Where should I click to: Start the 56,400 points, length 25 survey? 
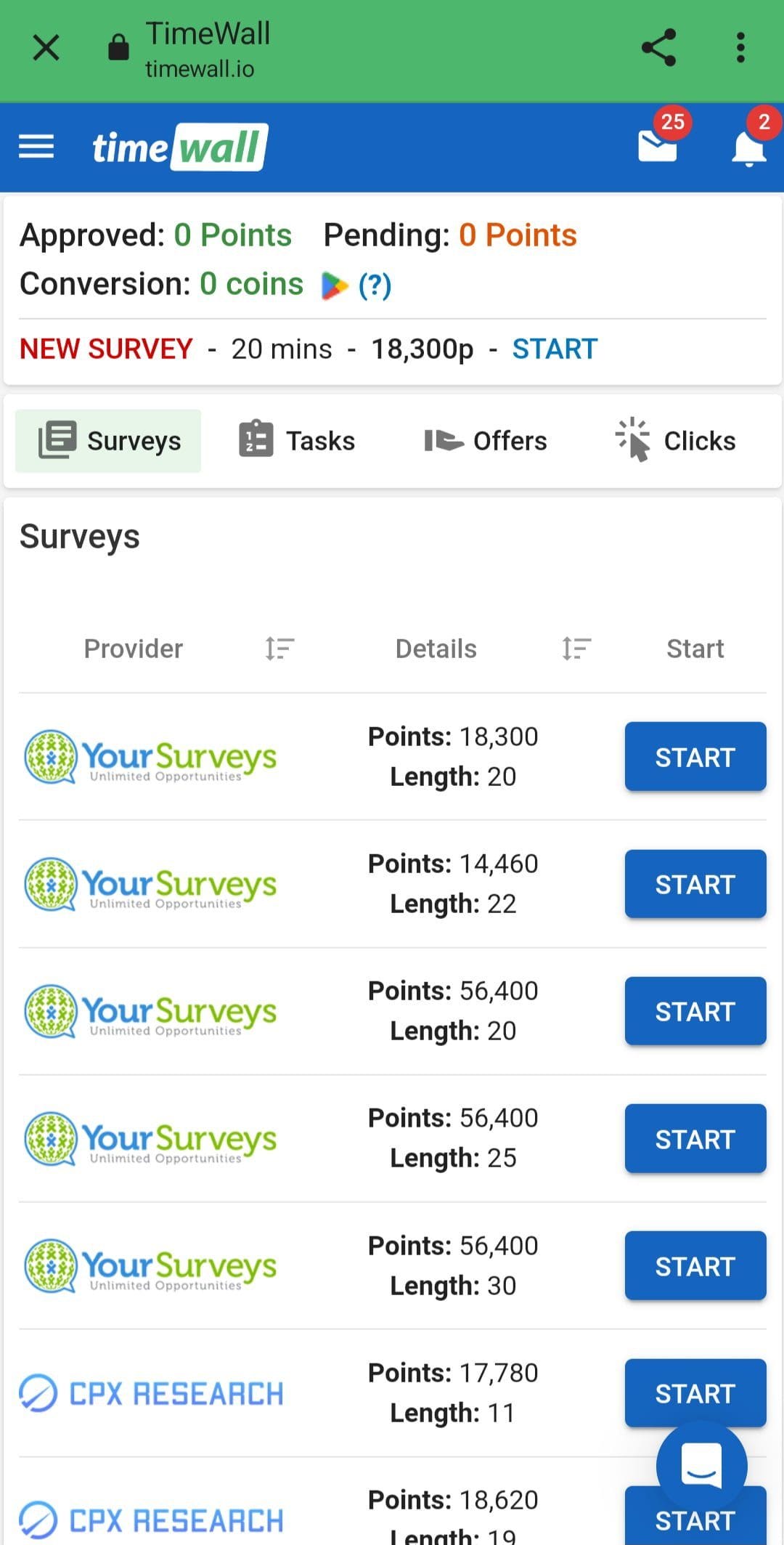click(695, 1138)
